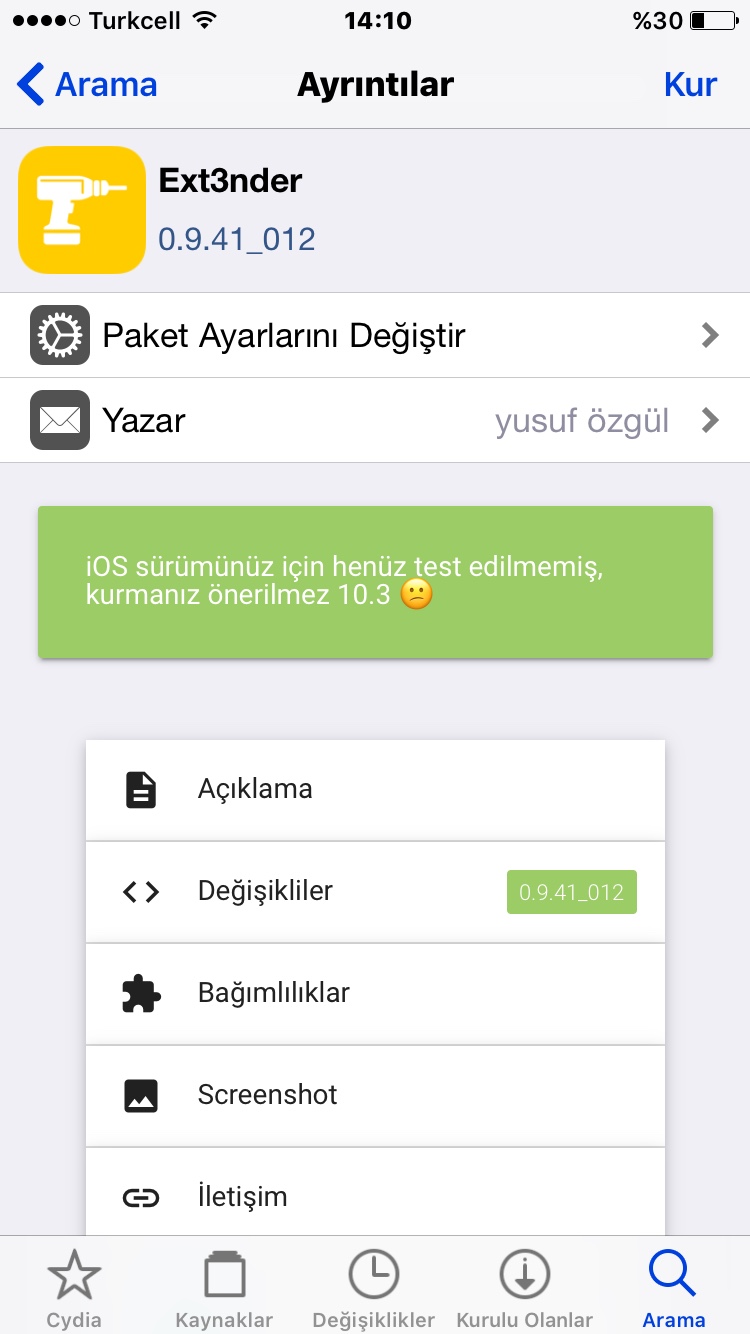
Task: Switch to the Değişiklikler tab
Action: coord(374,1288)
